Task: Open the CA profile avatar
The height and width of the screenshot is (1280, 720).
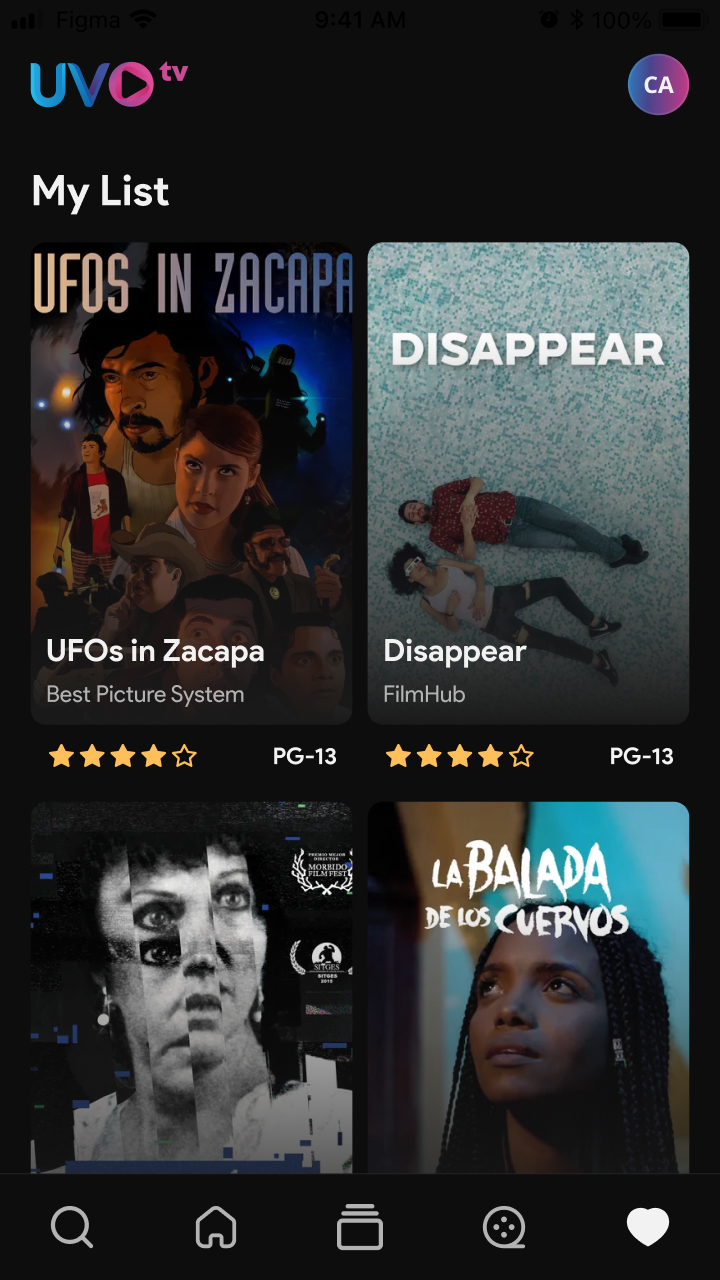Action: (x=658, y=84)
